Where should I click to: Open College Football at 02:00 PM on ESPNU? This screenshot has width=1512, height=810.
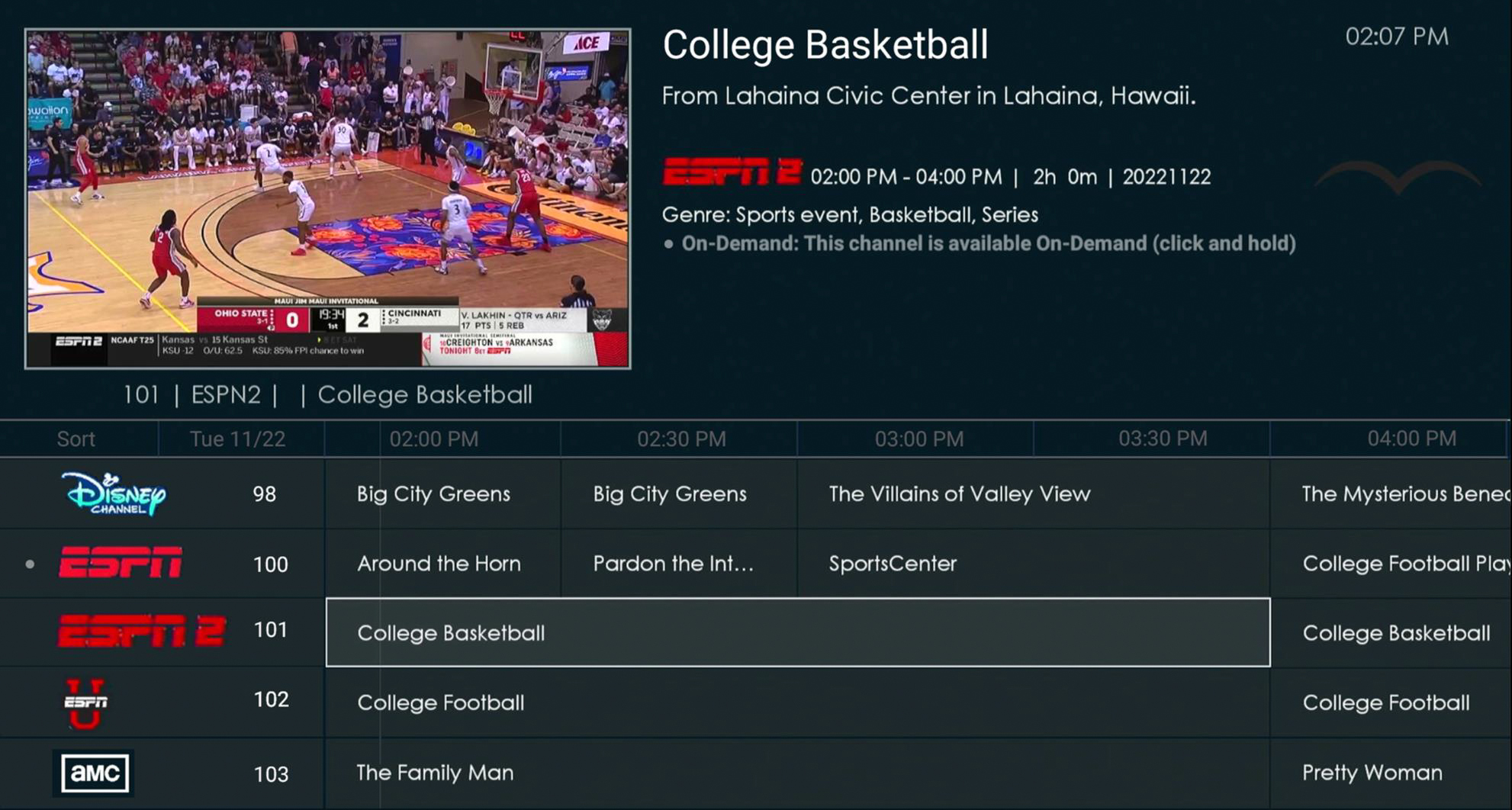tap(797, 702)
